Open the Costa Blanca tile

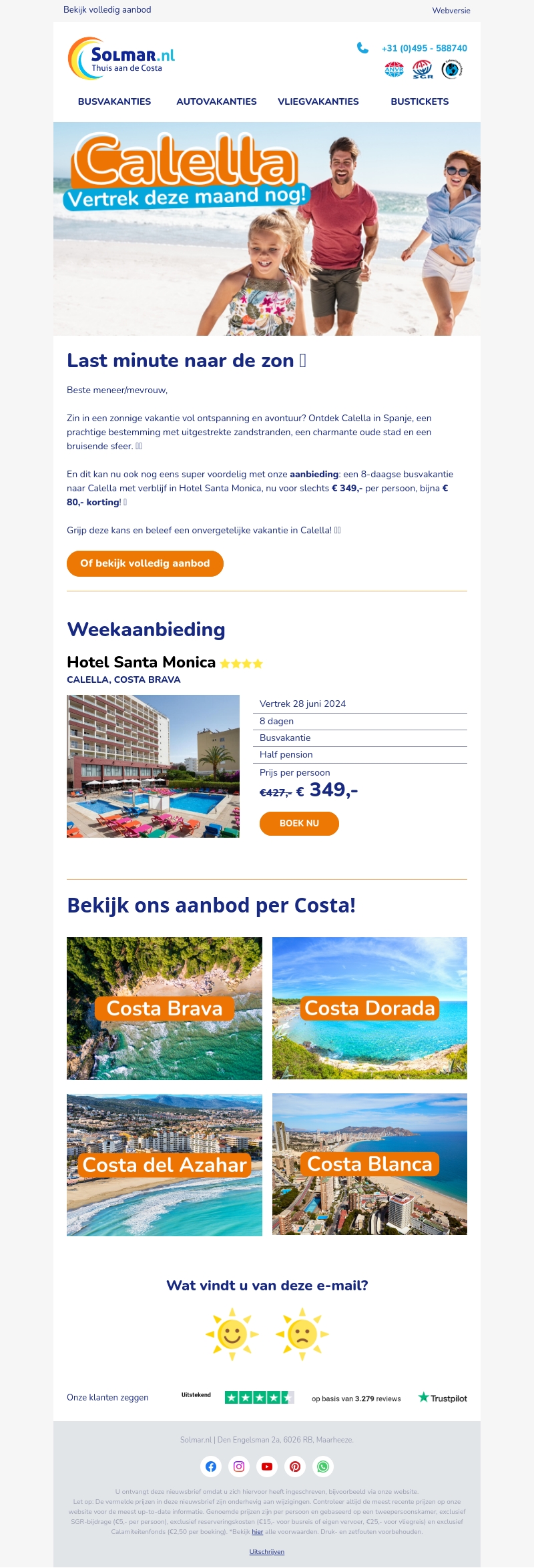(370, 1164)
